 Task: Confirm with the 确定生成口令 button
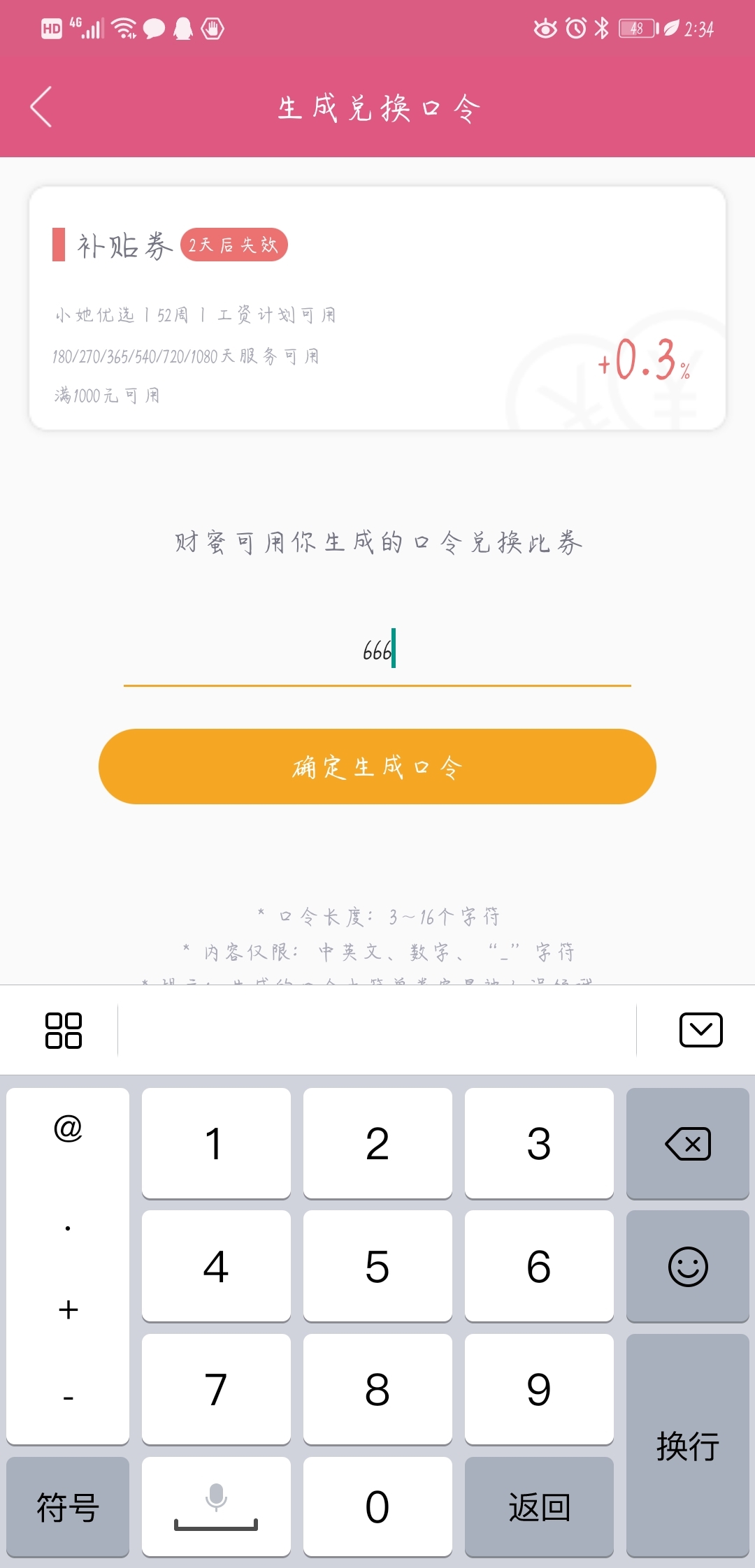point(377,767)
